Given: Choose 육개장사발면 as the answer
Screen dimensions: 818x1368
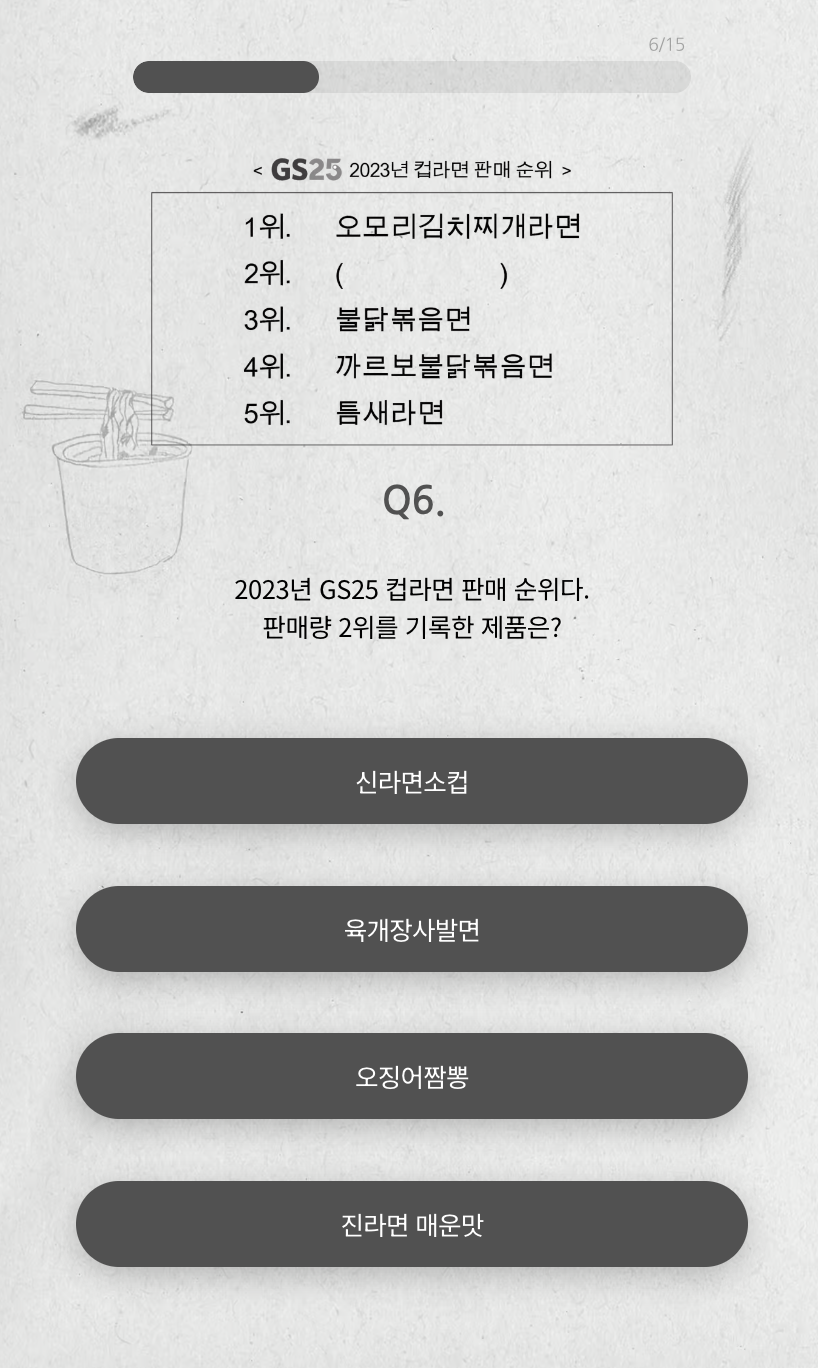Looking at the screenshot, I should point(411,929).
